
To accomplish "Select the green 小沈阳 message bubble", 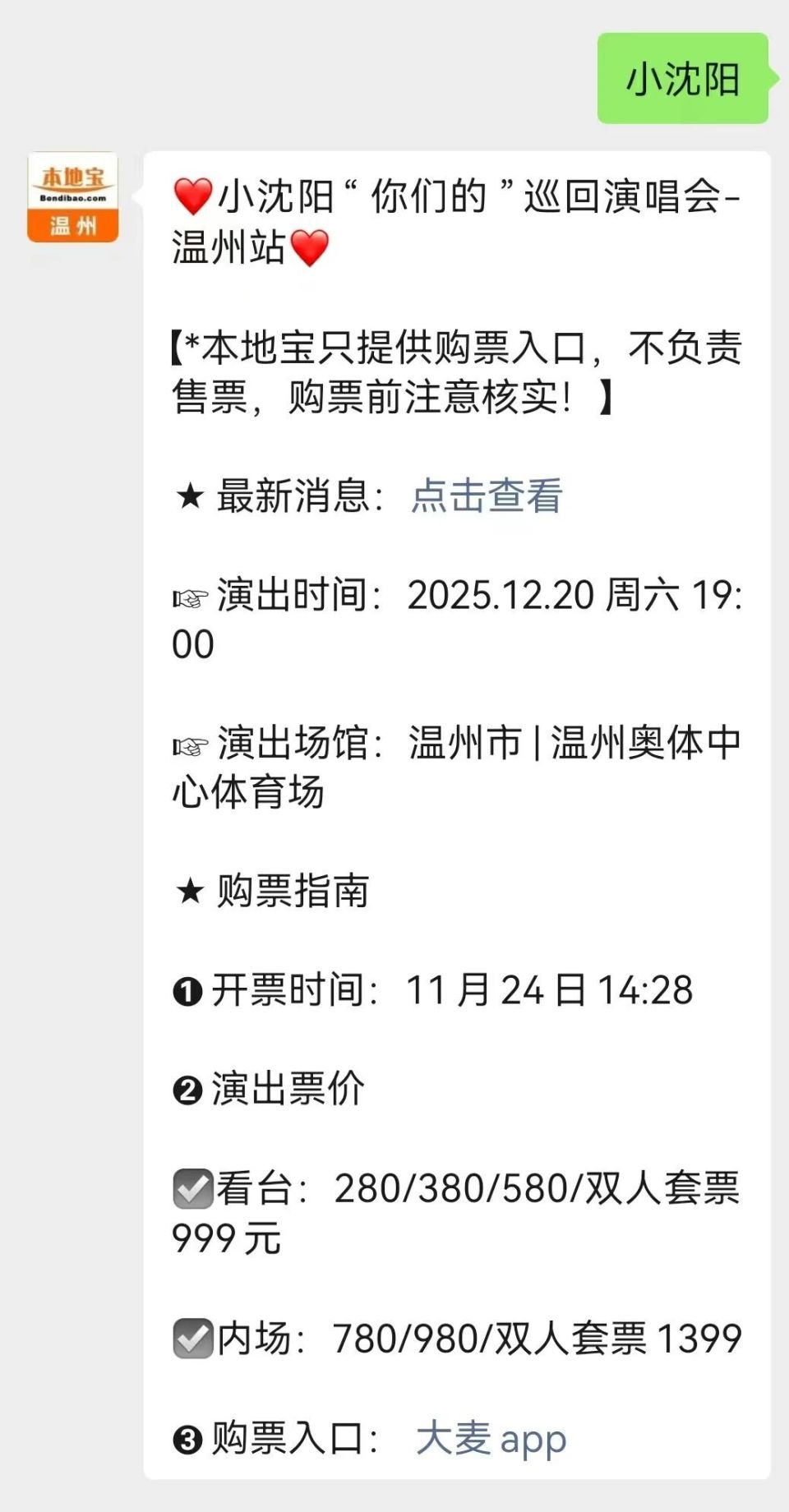I will pos(685,76).
